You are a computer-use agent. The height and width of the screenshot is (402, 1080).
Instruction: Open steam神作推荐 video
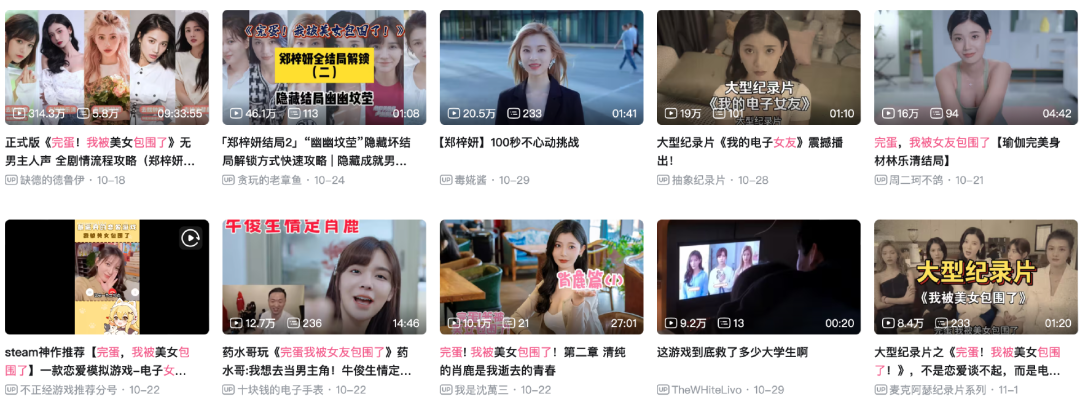click(x=107, y=277)
